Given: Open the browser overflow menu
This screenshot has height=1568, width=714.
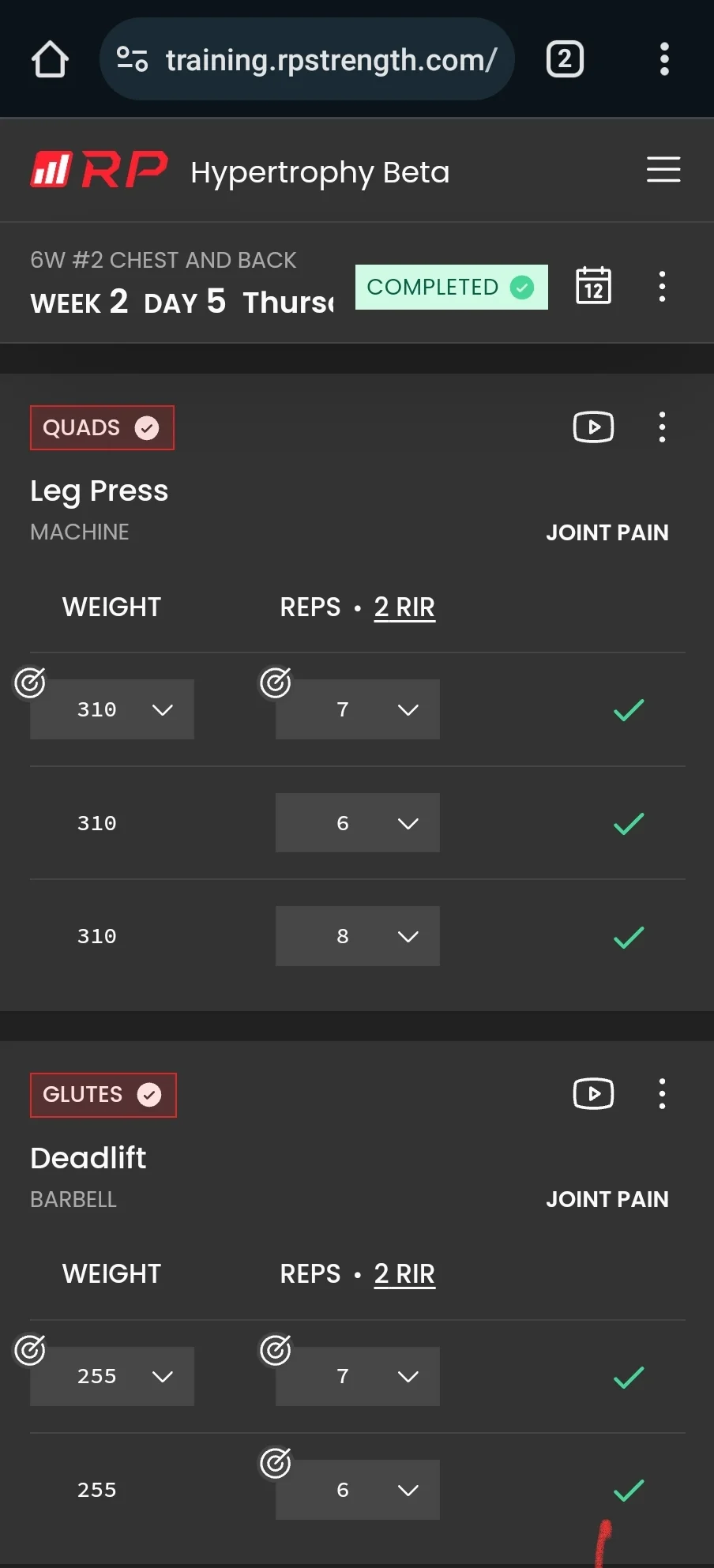Looking at the screenshot, I should (x=664, y=59).
